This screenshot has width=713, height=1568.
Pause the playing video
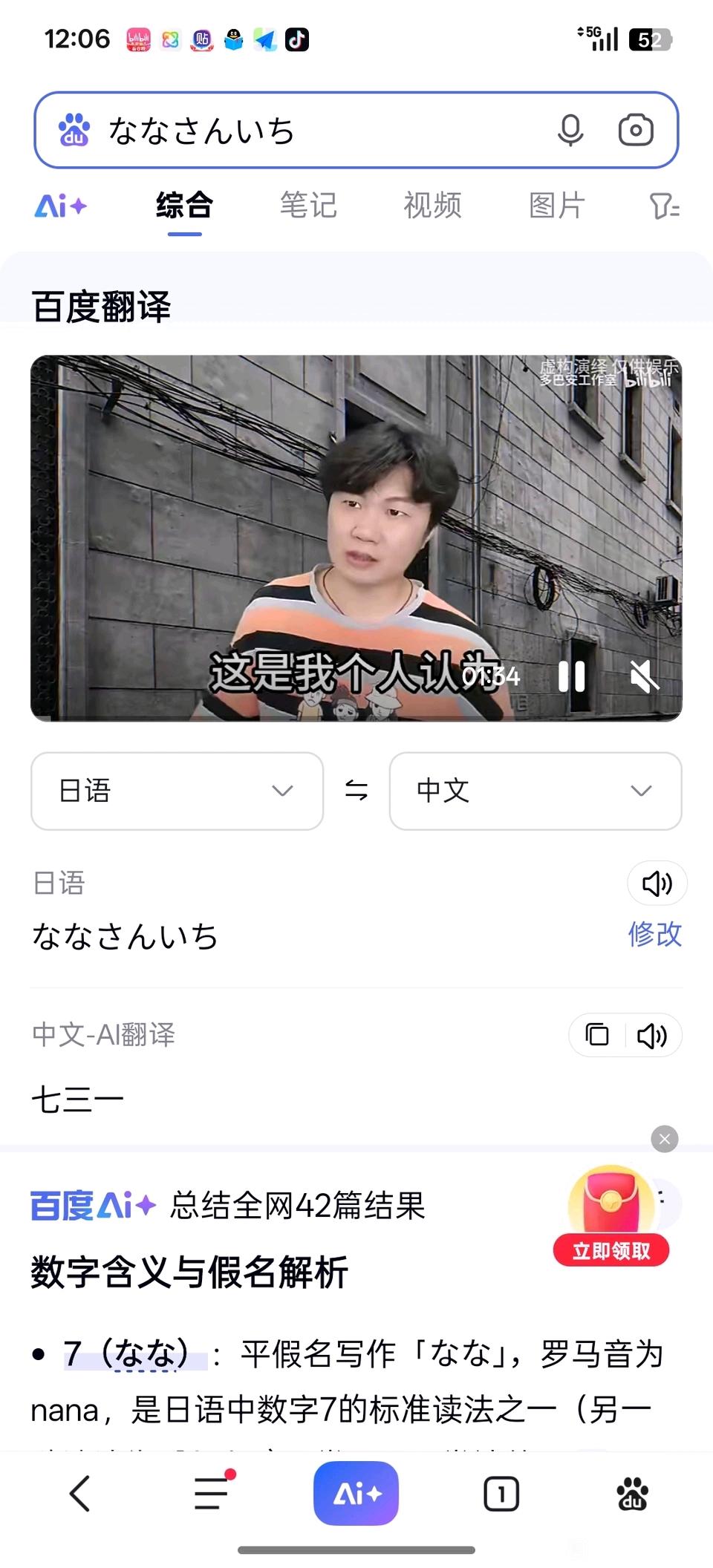(572, 676)
